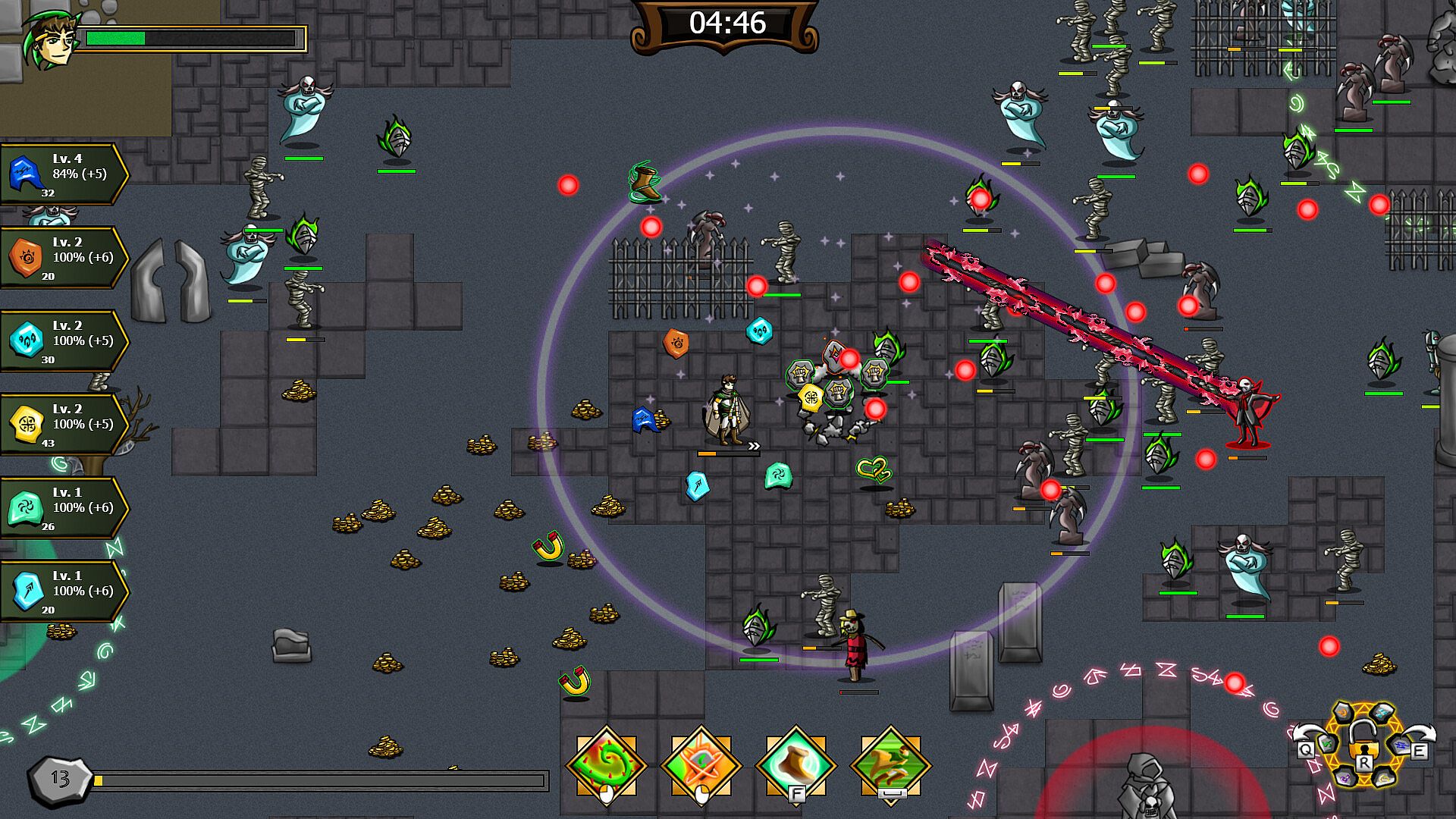The image size is (1456, 819).
Task: Rotate the rune wheel right with E
Action: pyautogui.click(x=1419, y=748)
